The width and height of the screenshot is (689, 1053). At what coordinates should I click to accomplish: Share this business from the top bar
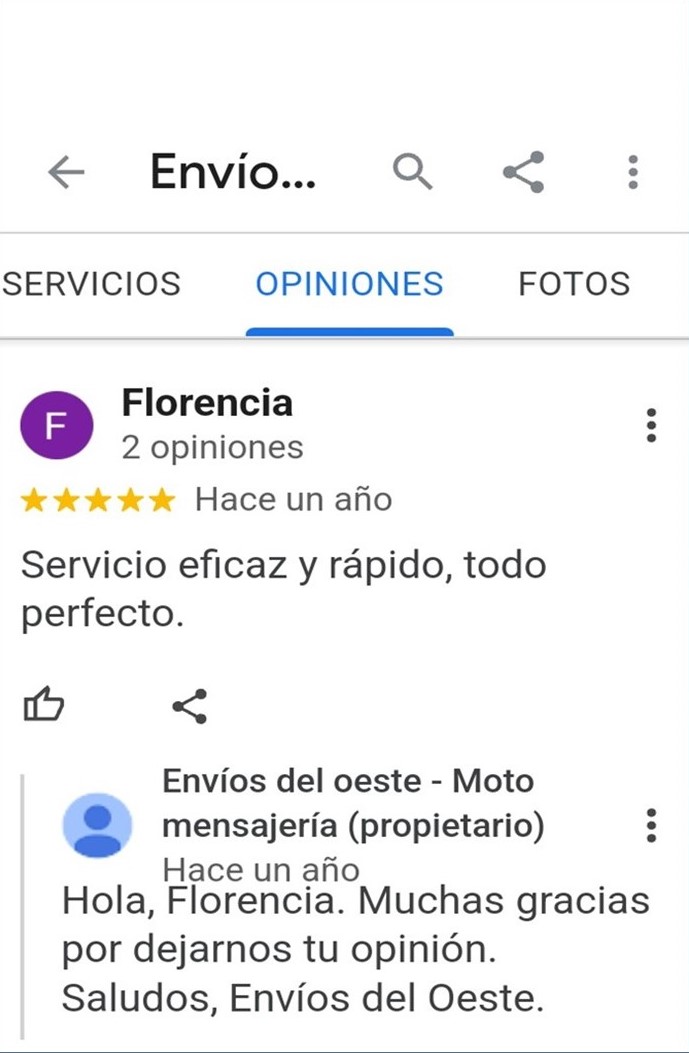pos(523,172)
